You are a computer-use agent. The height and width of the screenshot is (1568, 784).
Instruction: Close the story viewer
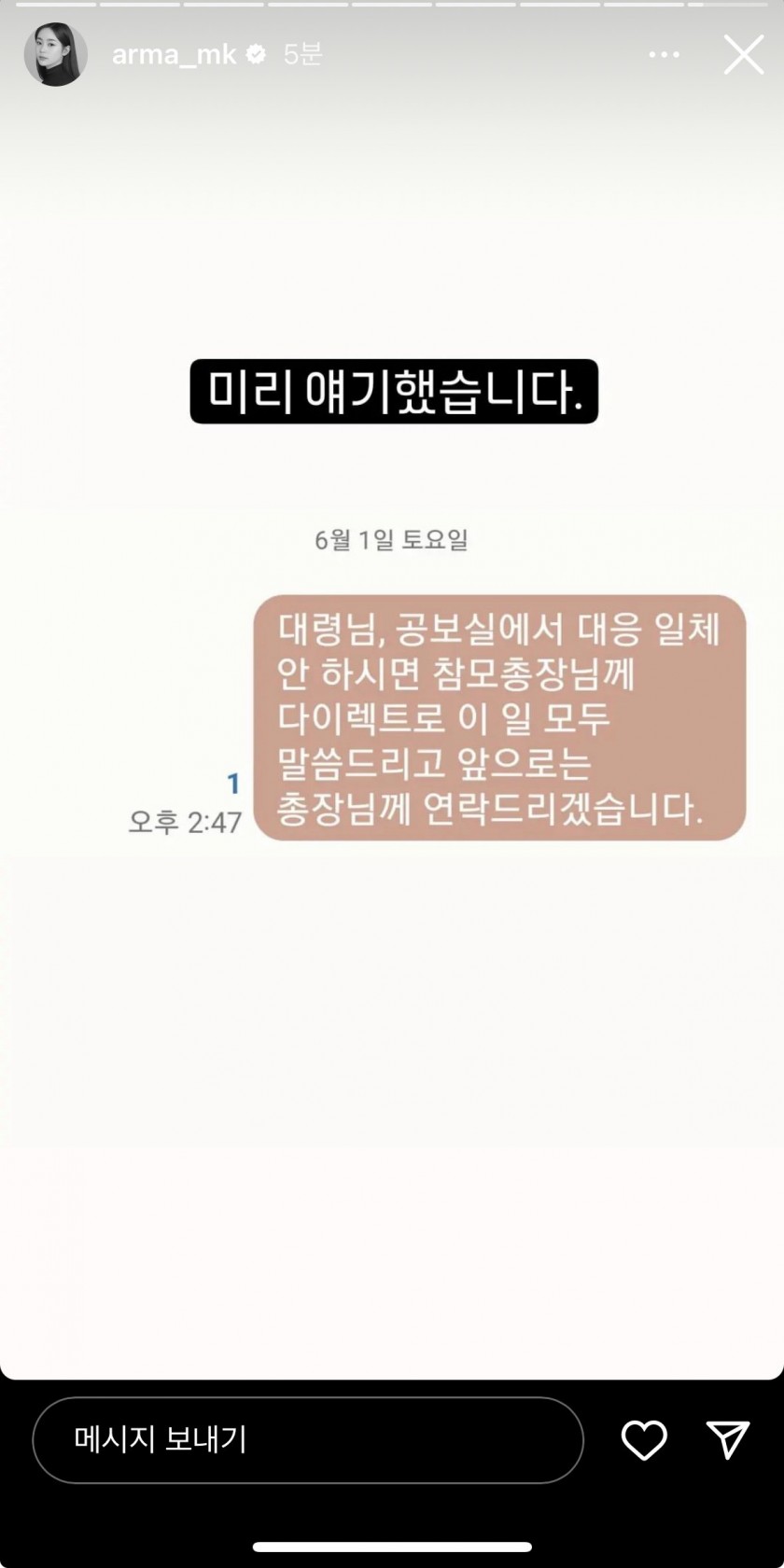(x=743, y=55)
